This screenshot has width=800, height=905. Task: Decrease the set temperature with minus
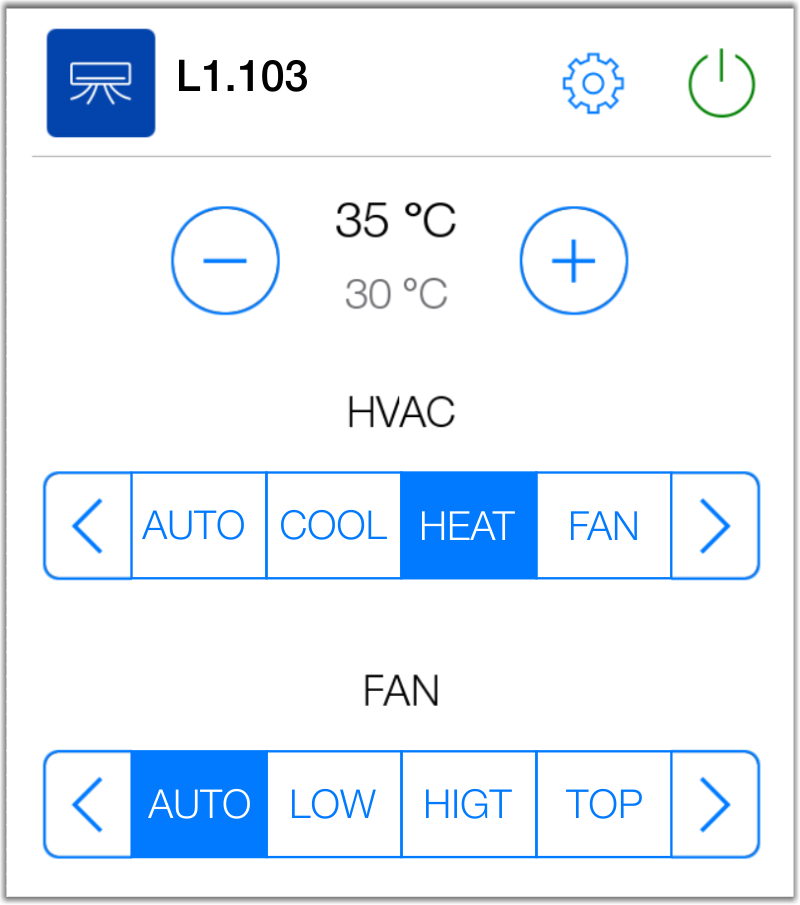click(x=225, y=260)
